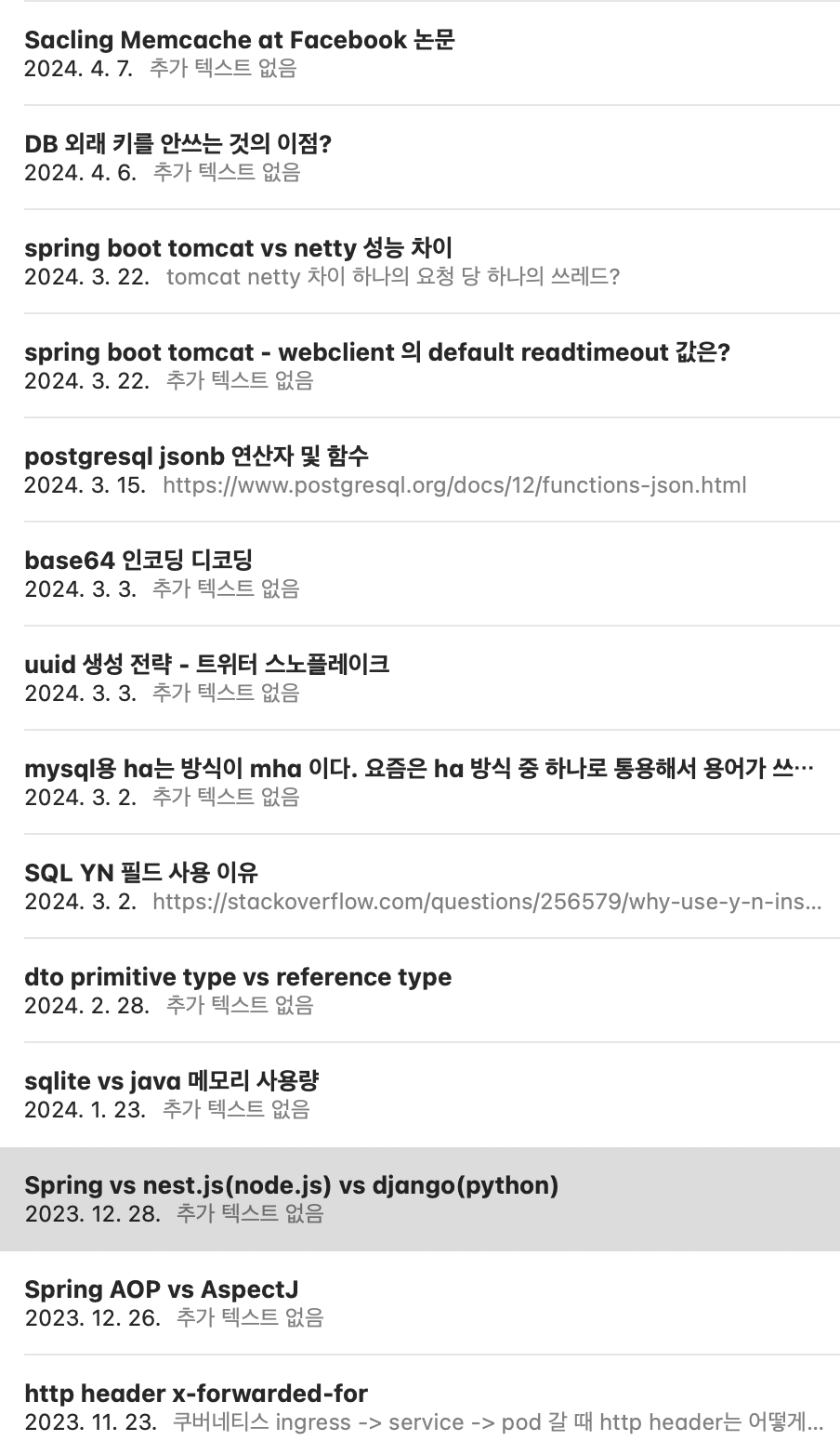The width and height of the screenshot is (840, 1441).
Task: Open the uuid 생성 전략 note
Action: 420,678
